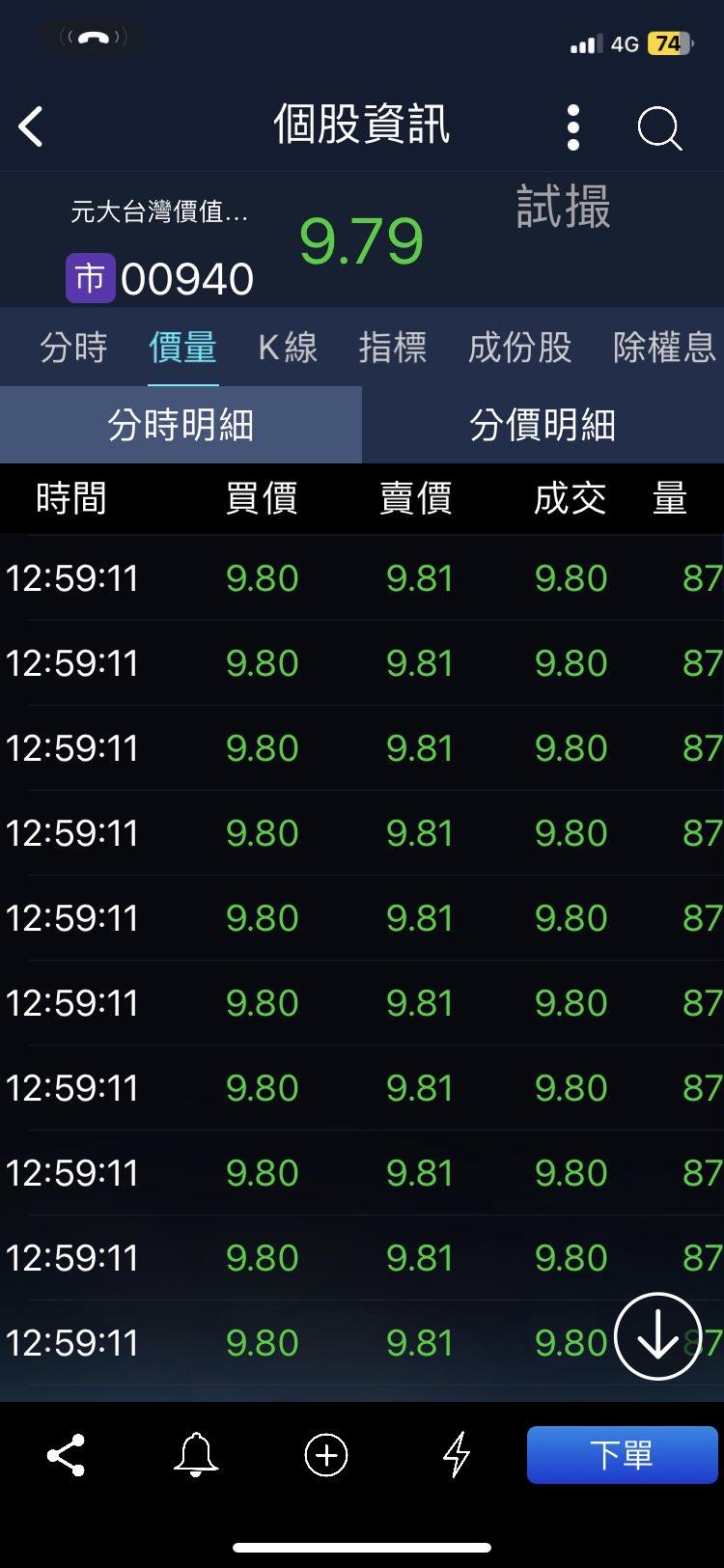The width and height of the screenshot is (724, 1568).
Task: Switch to the 分時 tab
Action: (x=73, y=347)
